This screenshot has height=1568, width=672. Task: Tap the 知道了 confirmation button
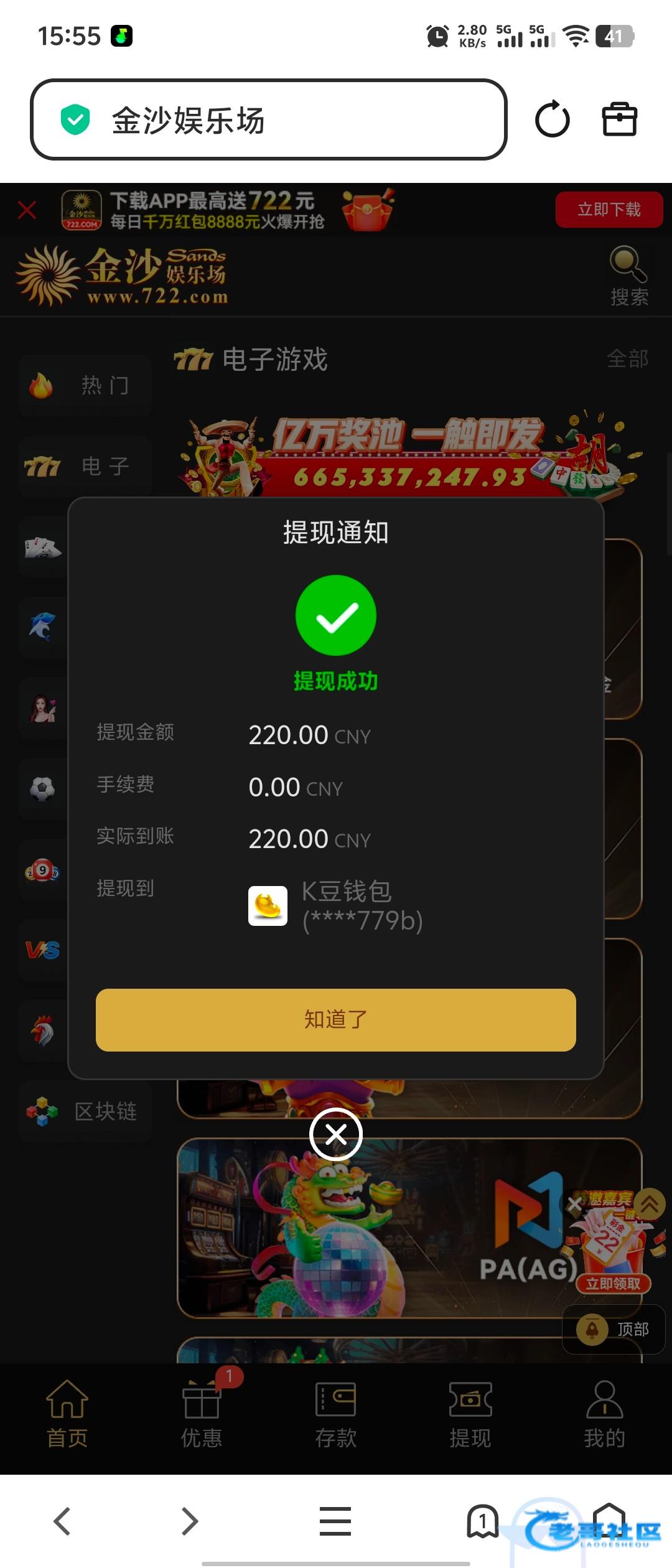pos(335,1019)
